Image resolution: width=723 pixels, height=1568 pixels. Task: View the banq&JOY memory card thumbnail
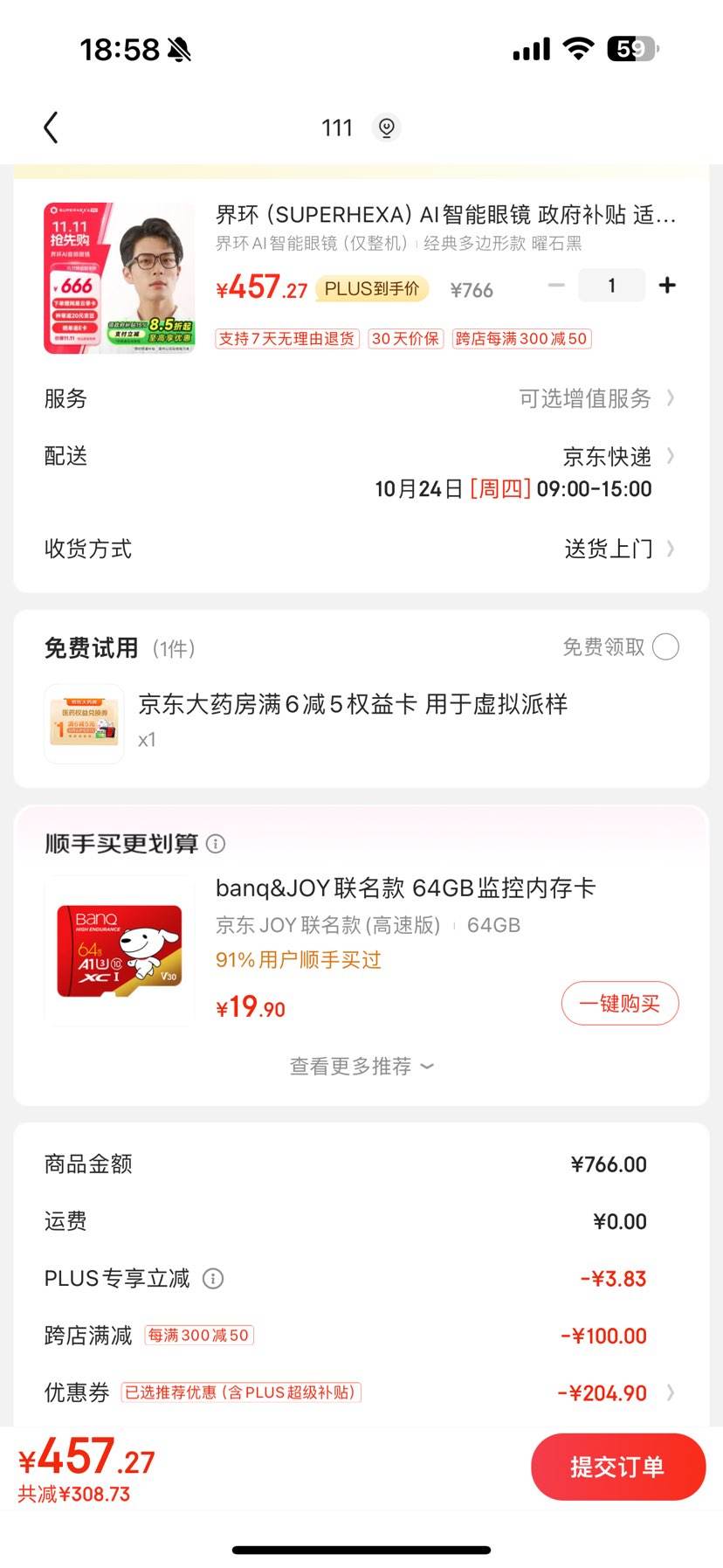[120, 950]
